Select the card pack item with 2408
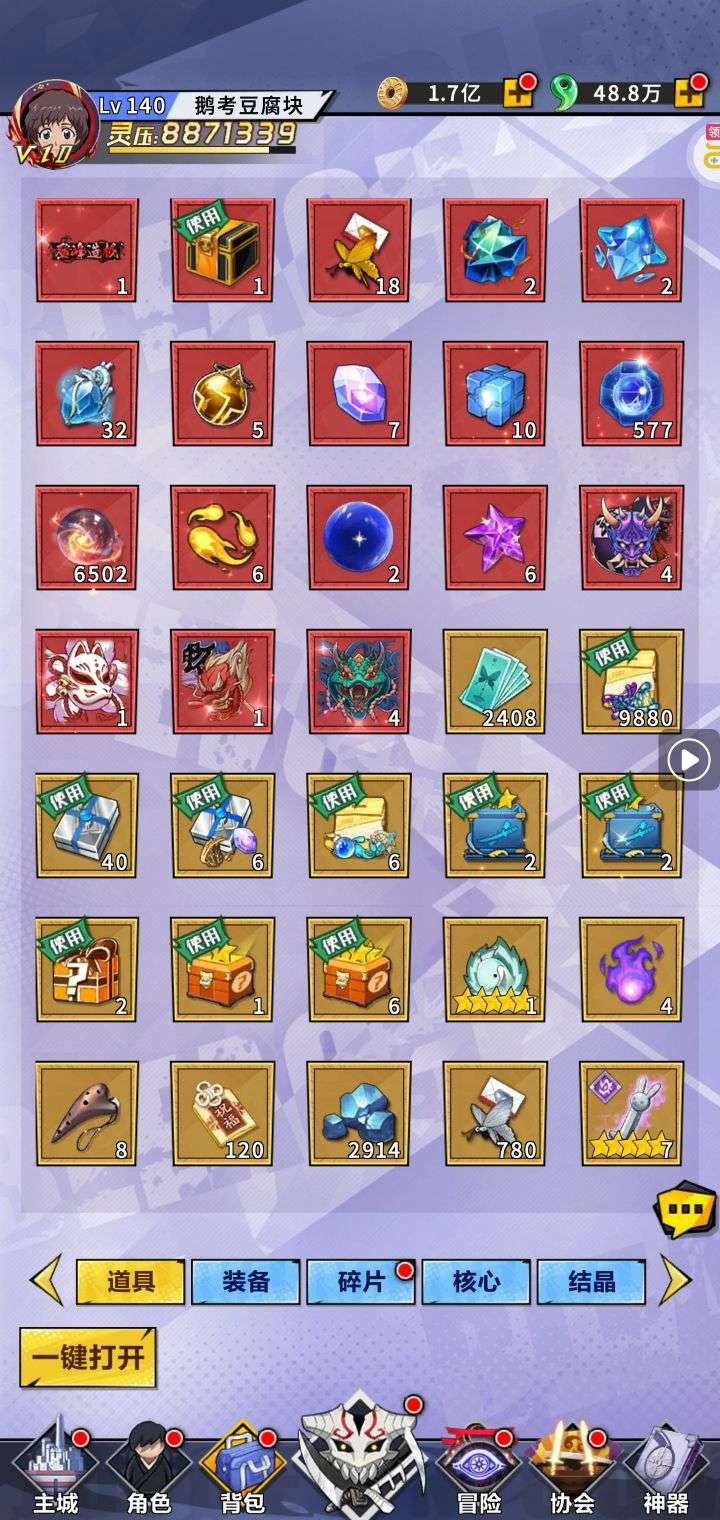 [x=495, y=681]
